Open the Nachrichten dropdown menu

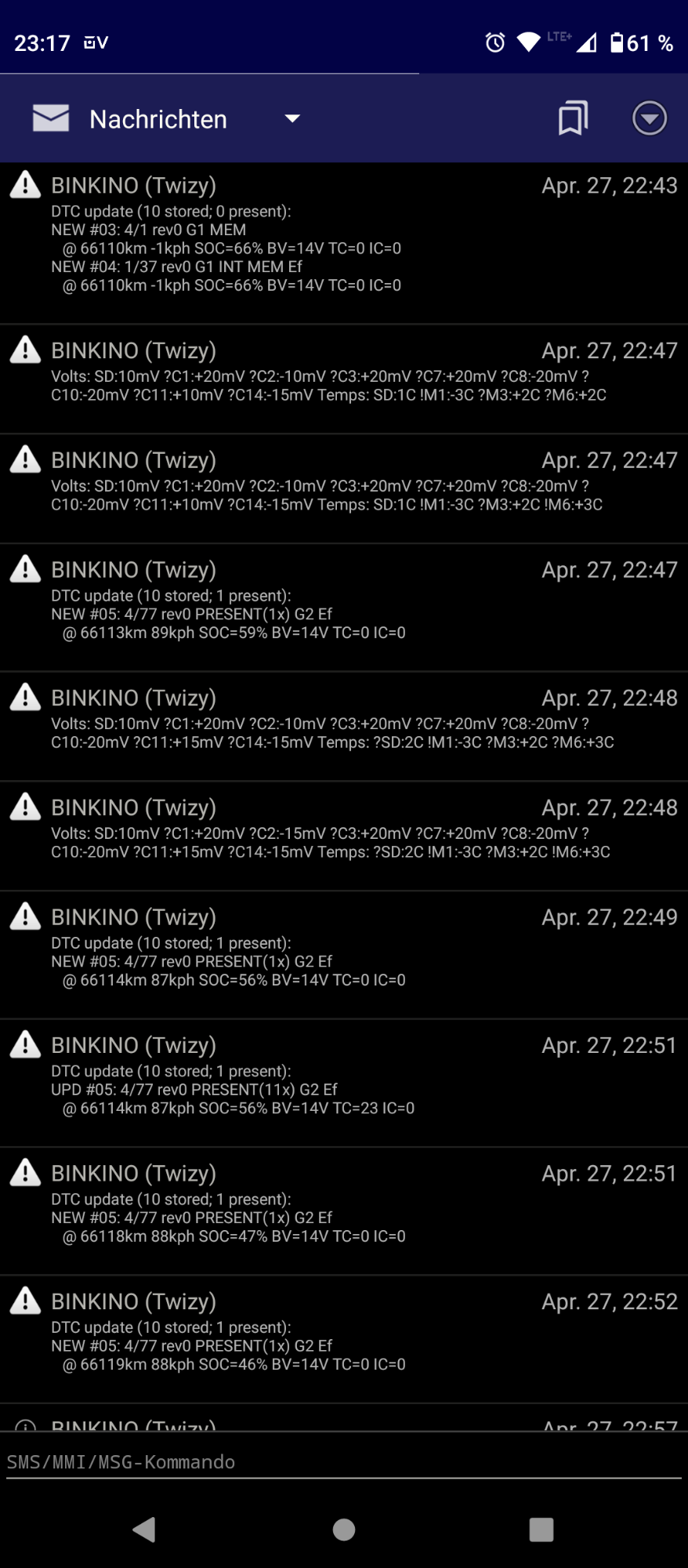click(291, 119)
